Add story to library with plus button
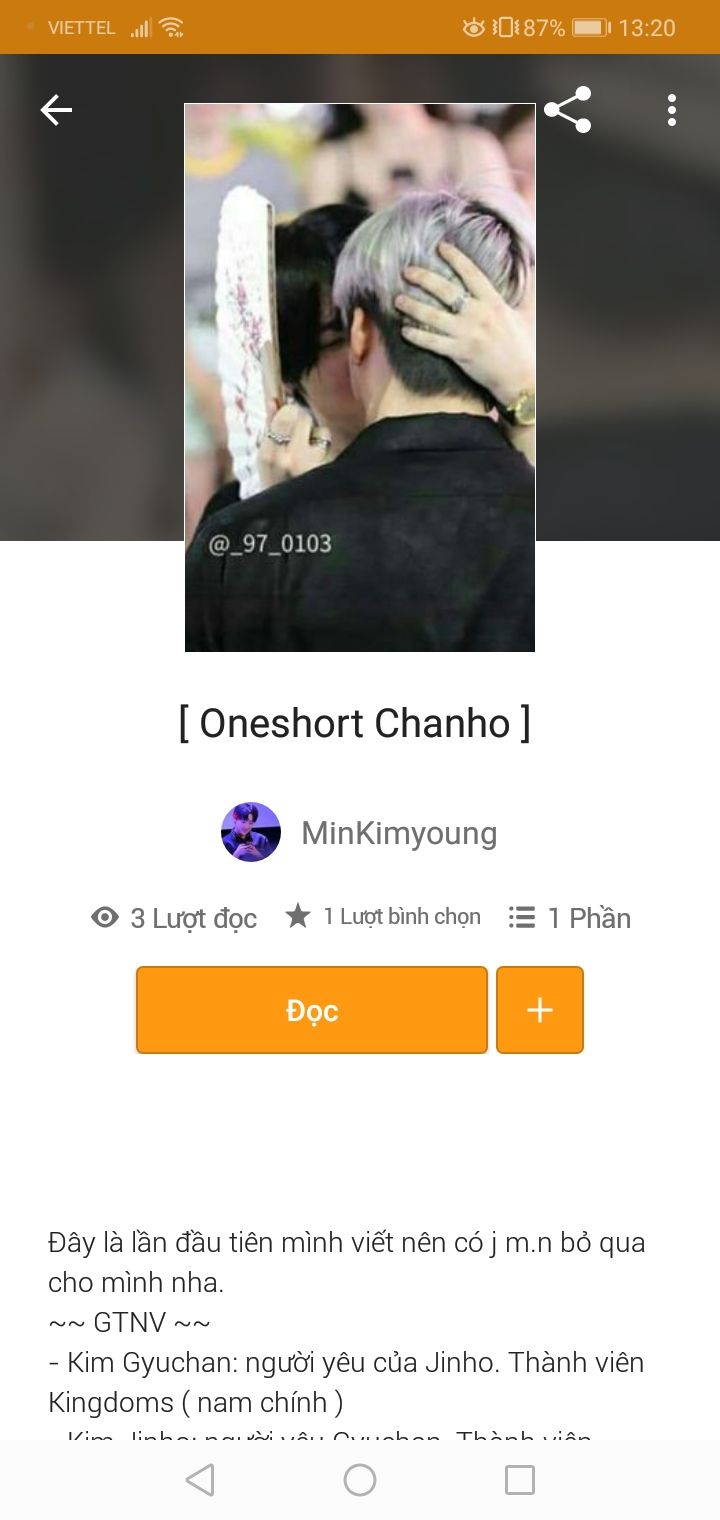Image resolution: width=720 pixels, height=1520 pixels. point(540,1010)
